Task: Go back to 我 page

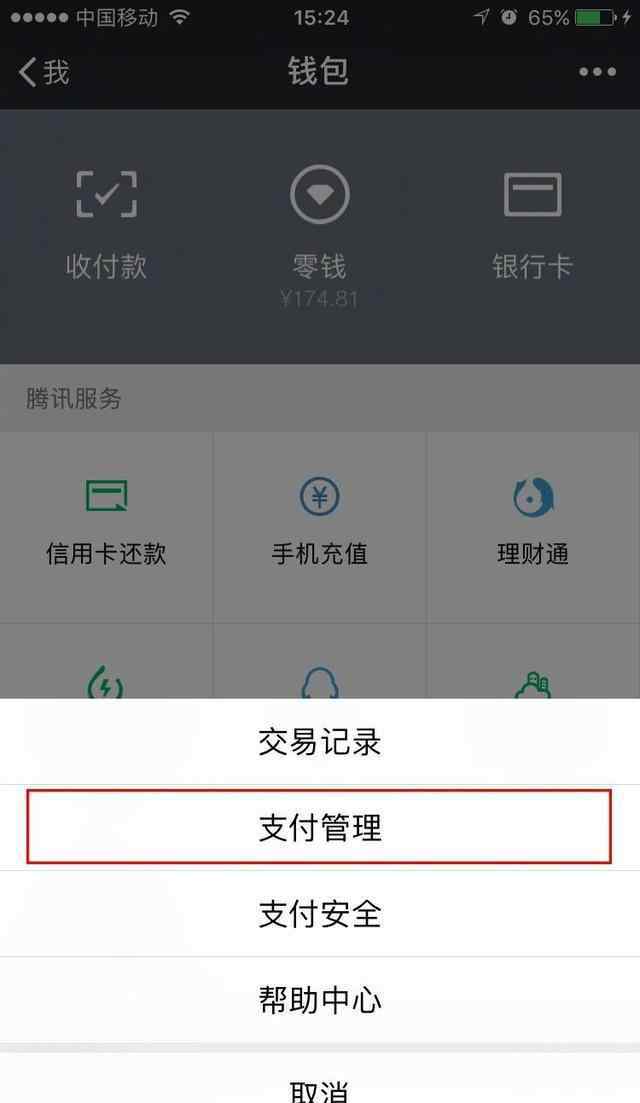Action: coord(44,72)
